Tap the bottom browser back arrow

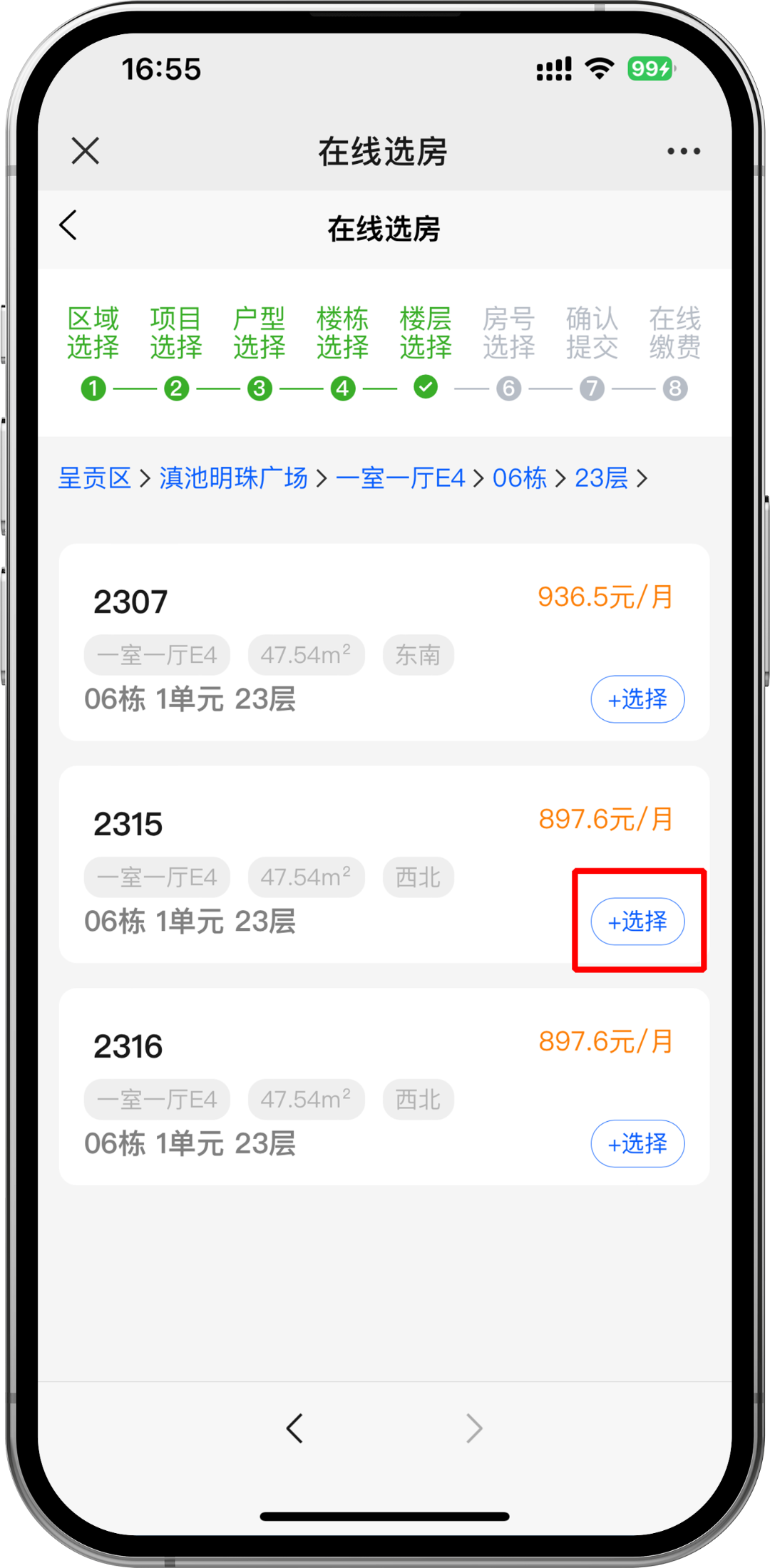click(x=294, y=1428)
